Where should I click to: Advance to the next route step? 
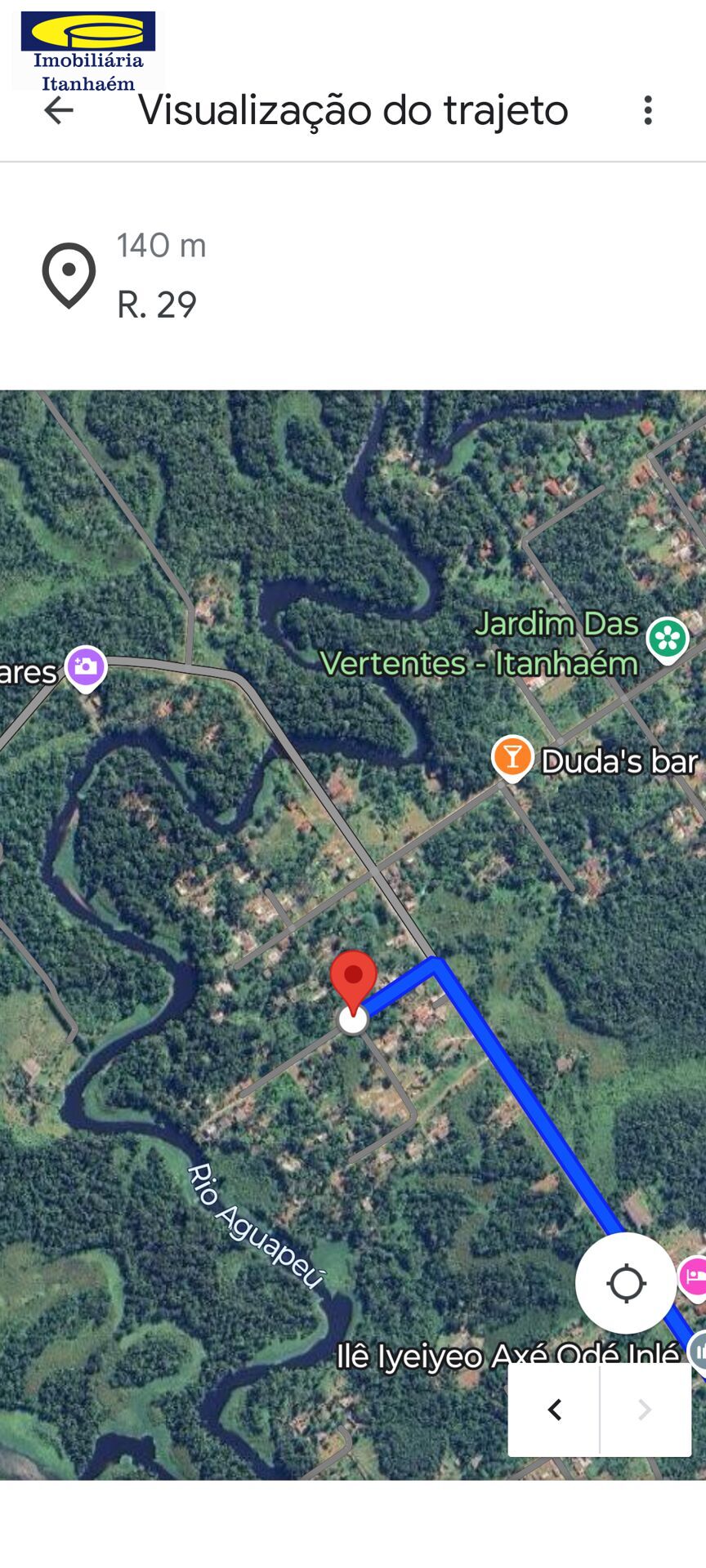point(645,1410)
